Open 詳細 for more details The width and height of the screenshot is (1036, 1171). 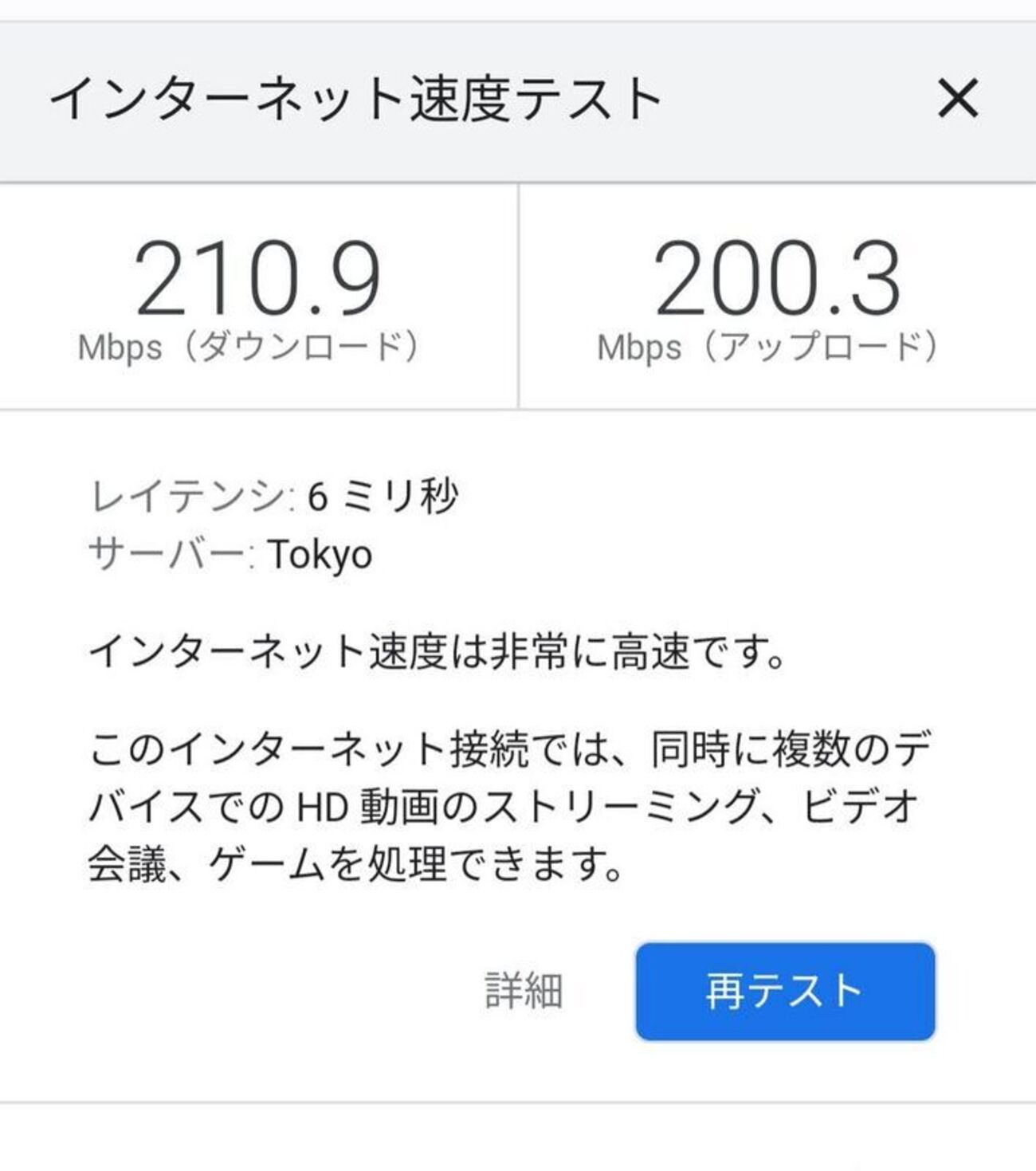524,992
